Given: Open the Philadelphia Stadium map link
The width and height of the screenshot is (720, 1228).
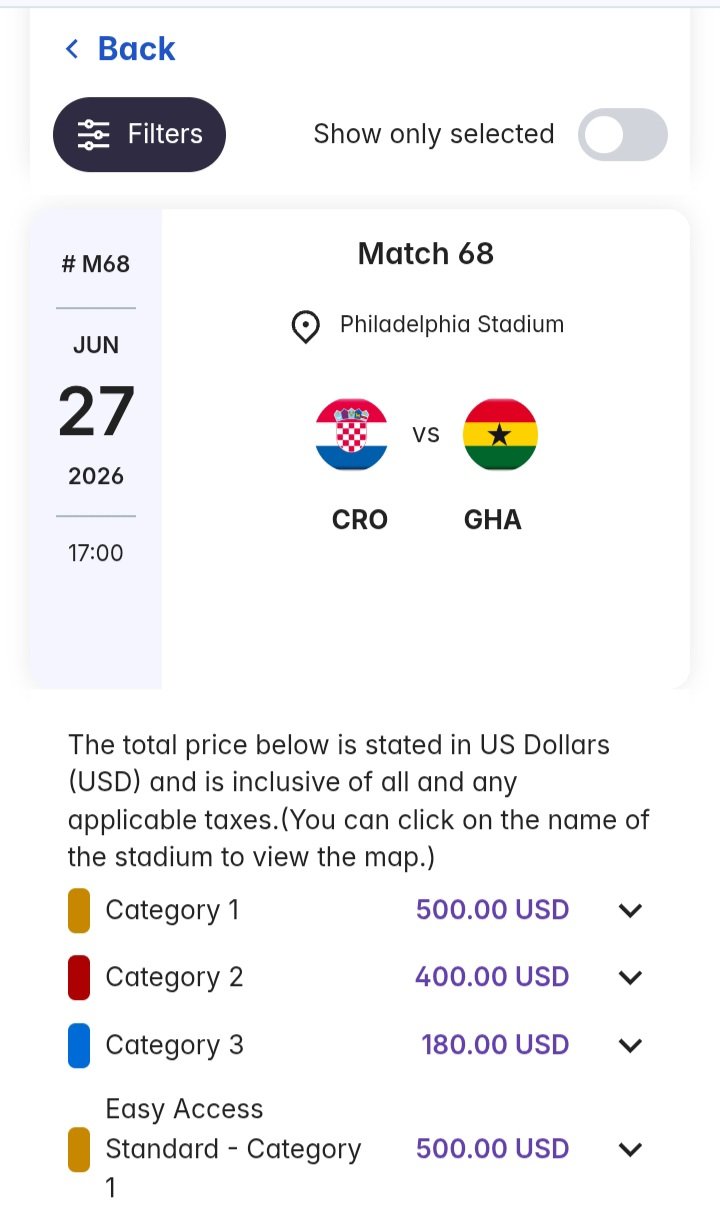Looking at the screenshot, I should [x=451, y=324].
